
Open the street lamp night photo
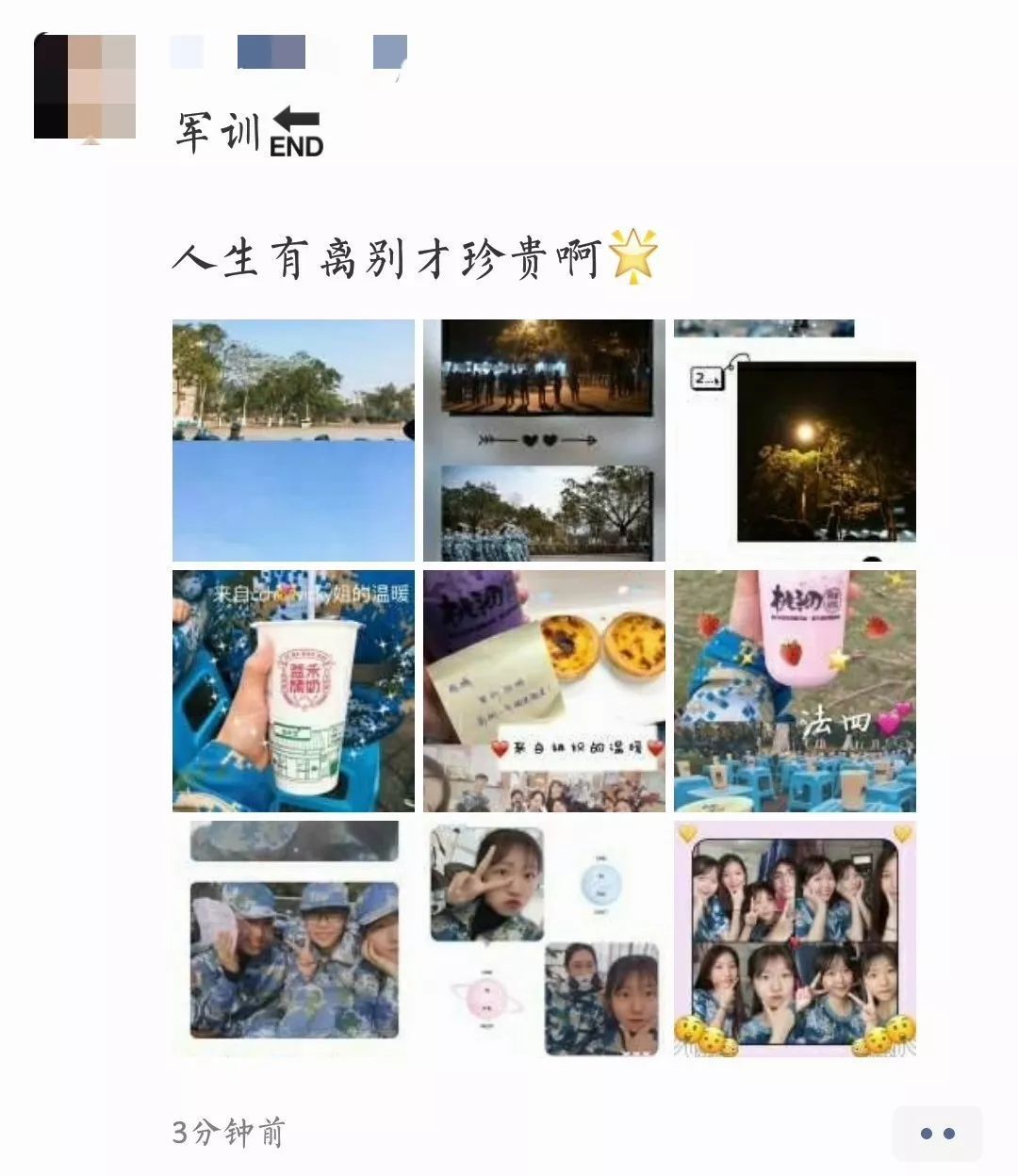[x=795, y=440]
